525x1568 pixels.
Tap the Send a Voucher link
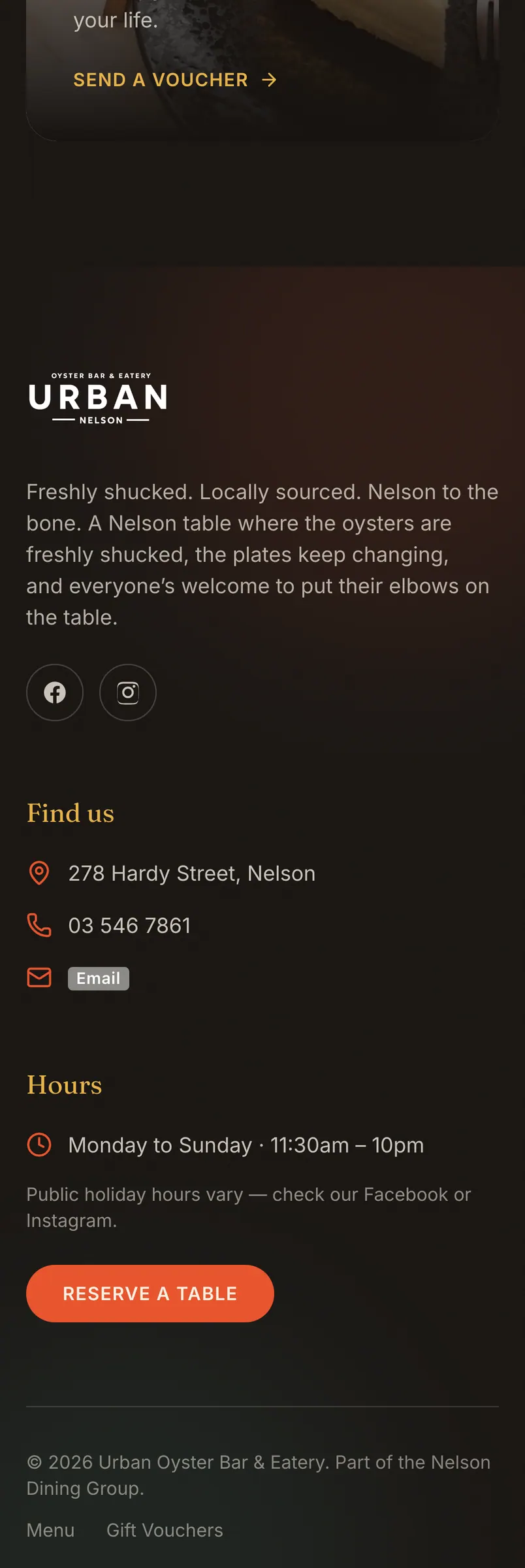pyautogui.click(x=175, y=80)
